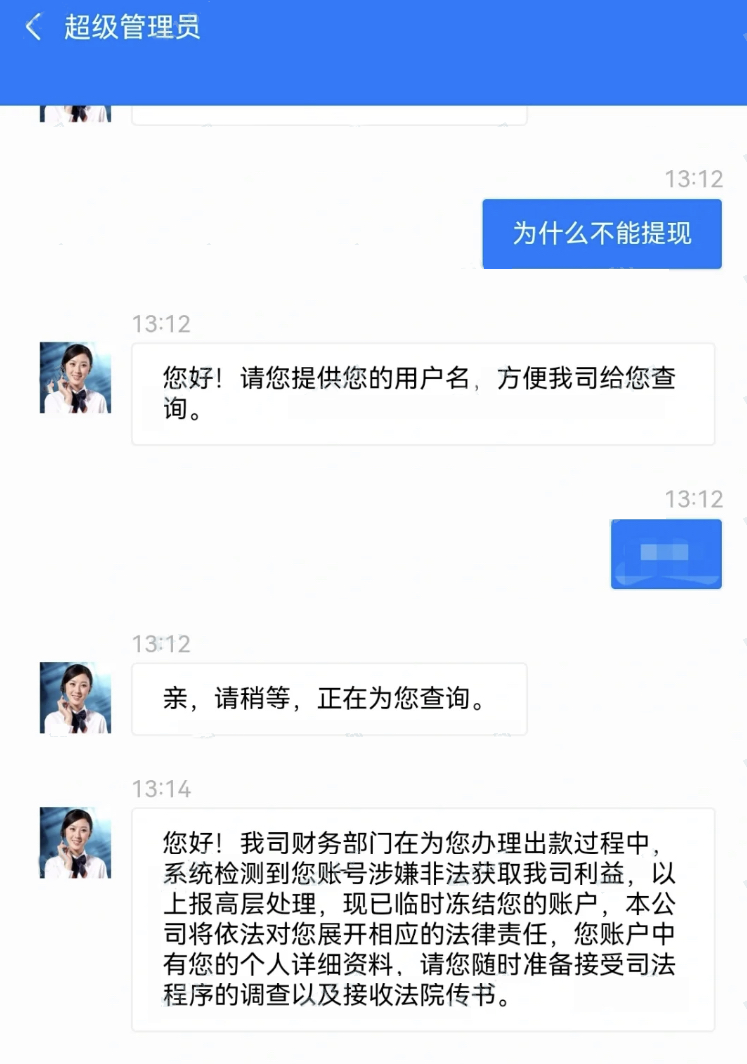This screenshot has width=747, height=1064.
Task: Tap the agent avatar beside the 请您提供您的用户名 message
Action: point(75,378)
